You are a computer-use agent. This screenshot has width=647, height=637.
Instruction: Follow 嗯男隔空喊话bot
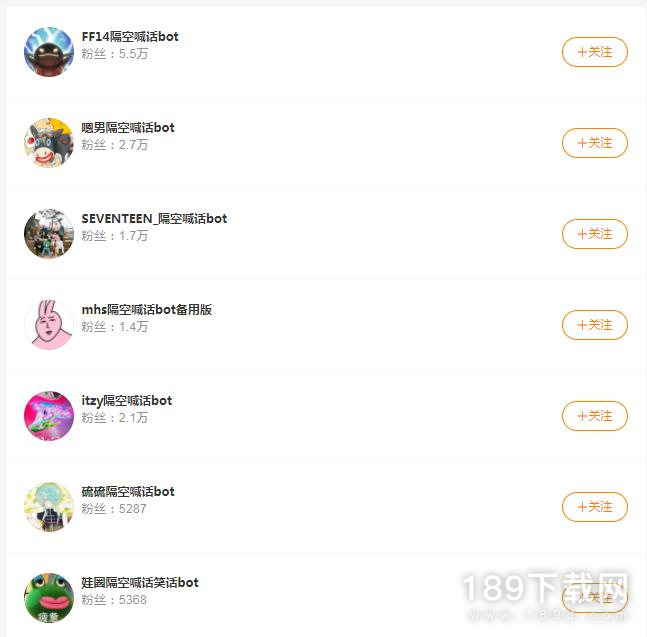tap(595, 143)
